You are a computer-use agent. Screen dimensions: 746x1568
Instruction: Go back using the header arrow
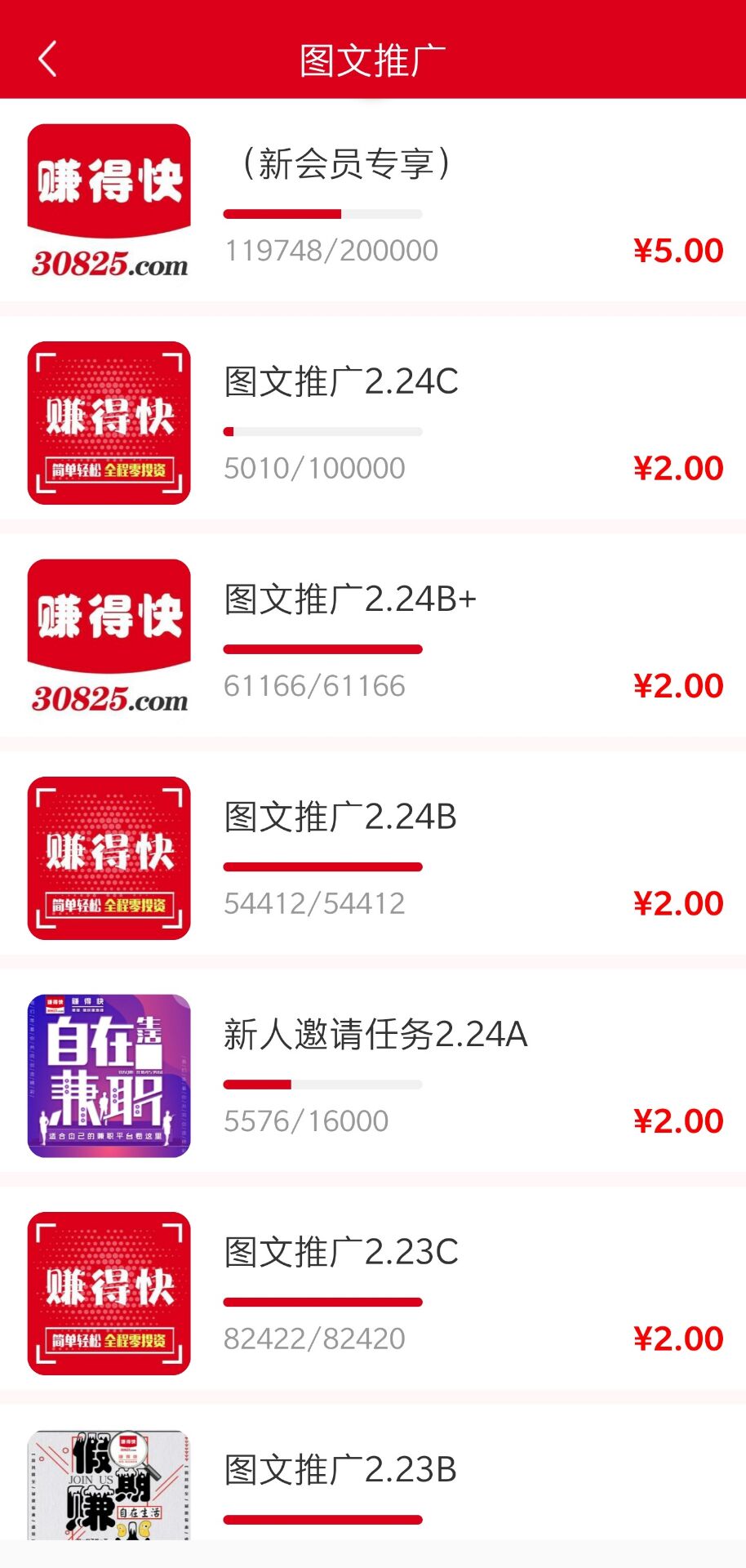[47, 60]
